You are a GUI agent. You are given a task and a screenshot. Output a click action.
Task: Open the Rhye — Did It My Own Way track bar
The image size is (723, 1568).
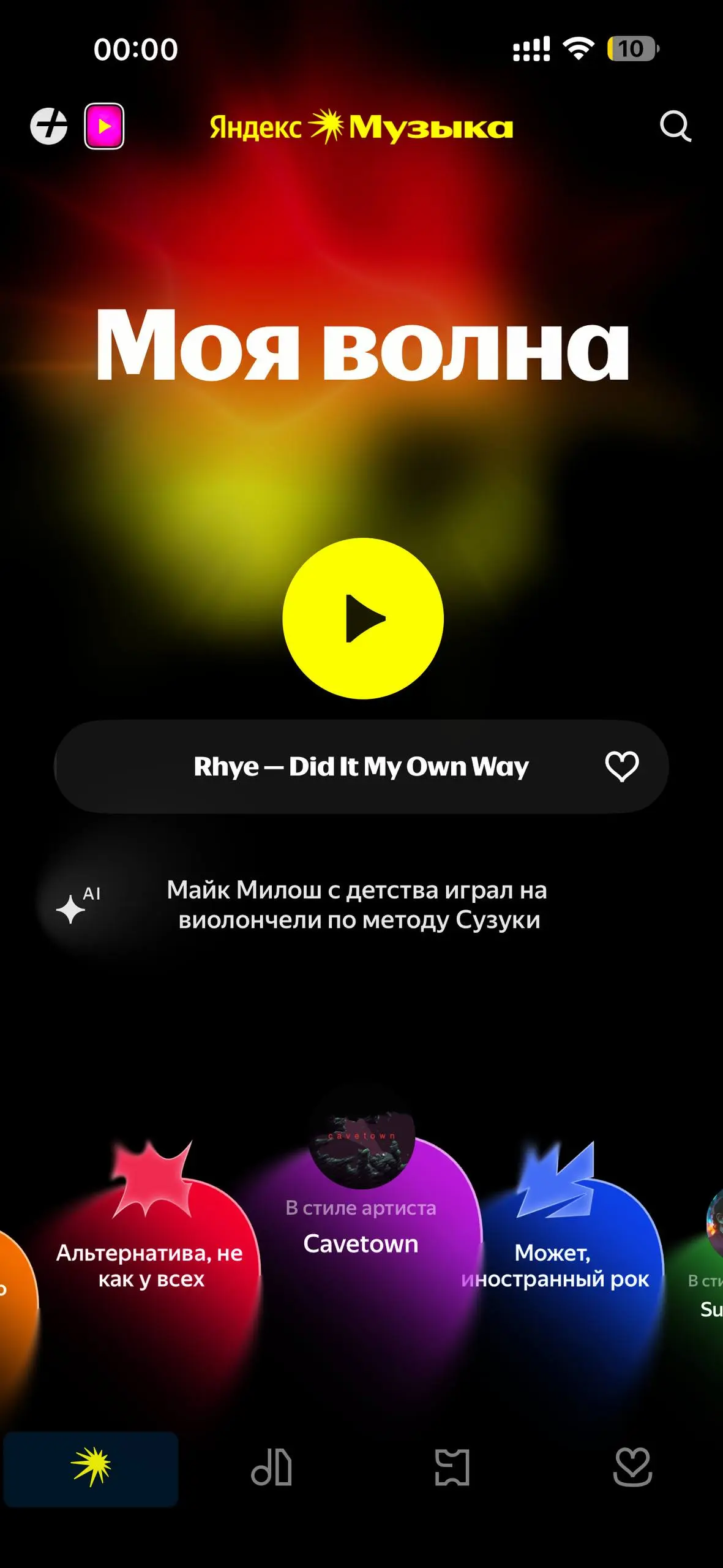pyautogui.click(x=361, y=766)
